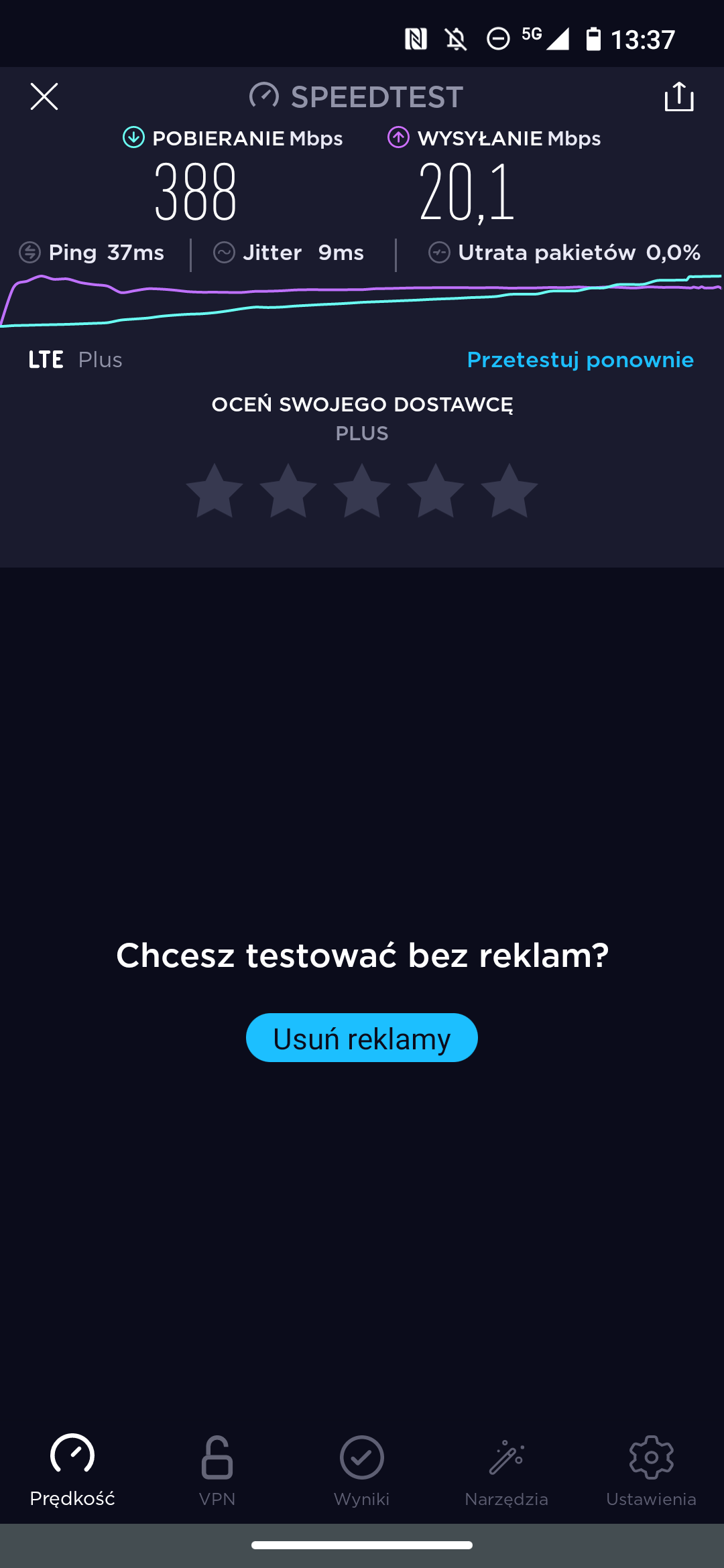Viewport: 724px width, 1568px height.
Task: Tap the Usuń reklamy button
Action: click(x=362, y=1038)
